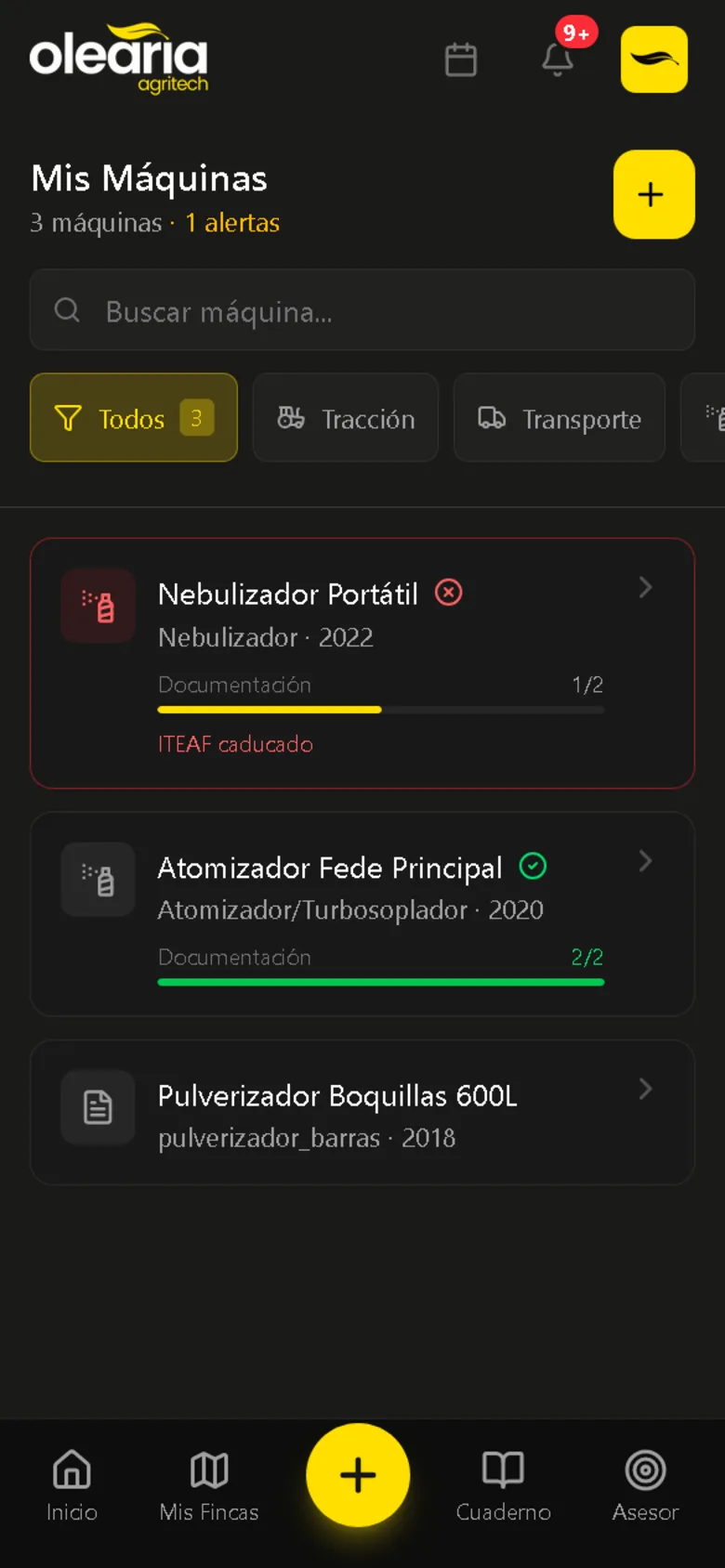This screenshot has width=725, height=1568.
Task: Tap the yellow leaf profile icon
Action: (653, 59)
